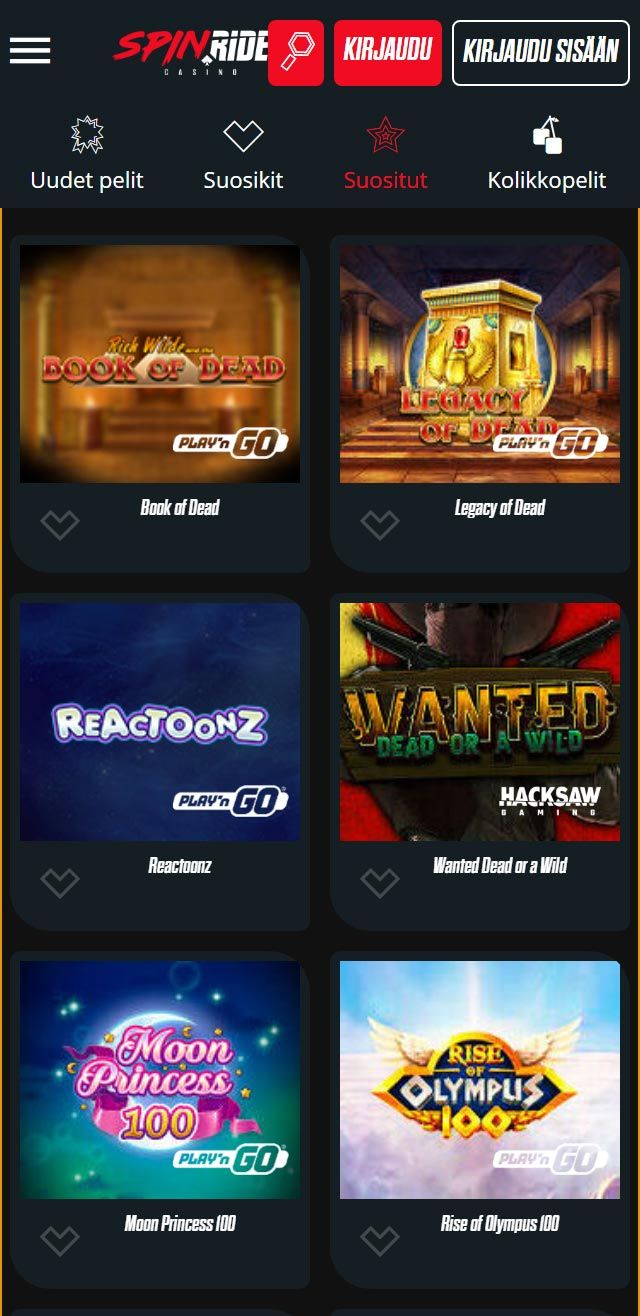Favorite the Rise of Olympus 100 game

click(380, 1240)
